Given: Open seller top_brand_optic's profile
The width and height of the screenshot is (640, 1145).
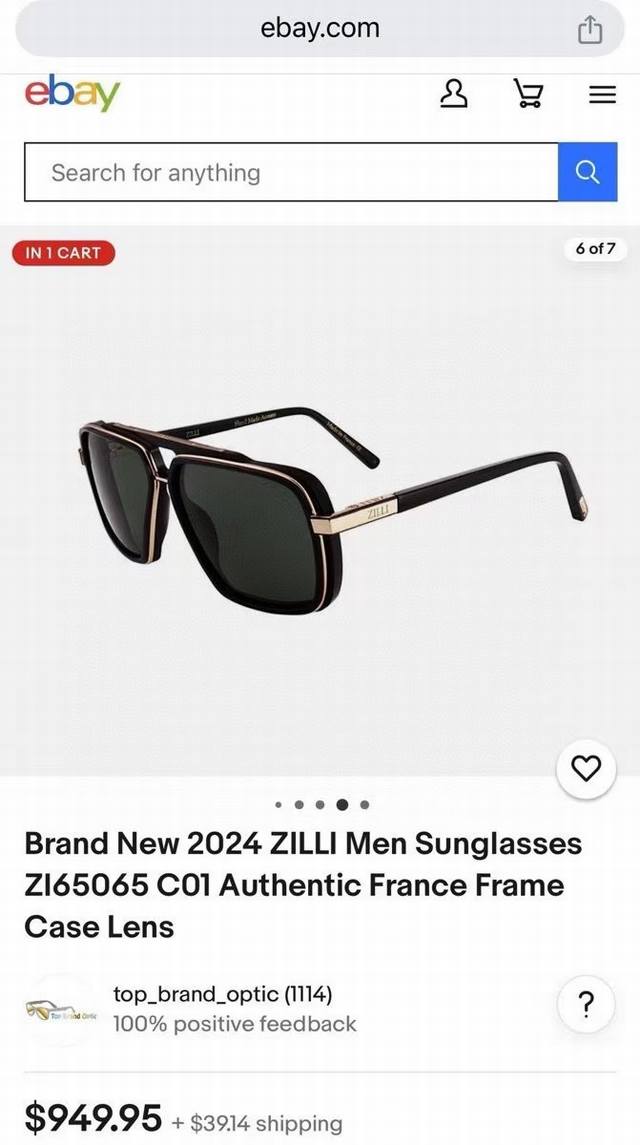Looking at the screenshot, I should point(222,994).
